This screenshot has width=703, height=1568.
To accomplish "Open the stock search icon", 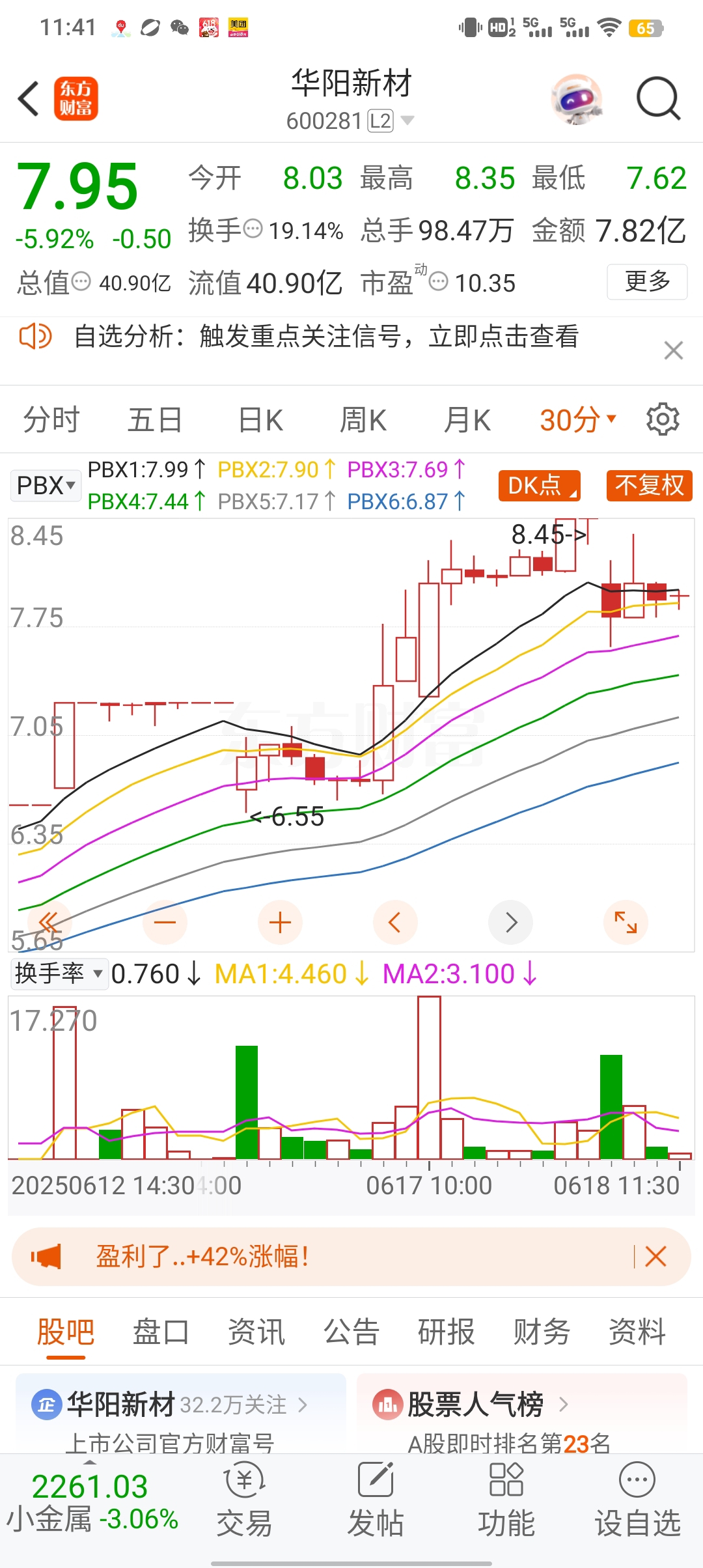I will 657,99.
